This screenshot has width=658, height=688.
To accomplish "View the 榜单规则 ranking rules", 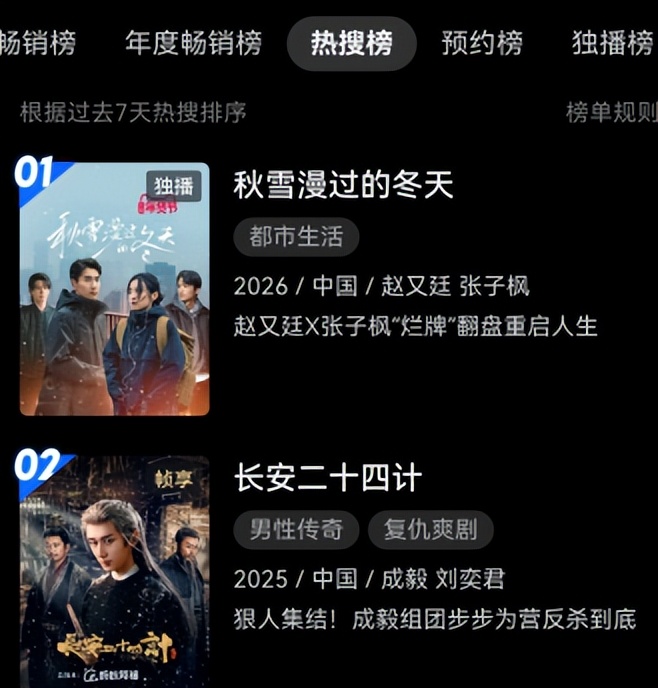I will tap(611, 112).
